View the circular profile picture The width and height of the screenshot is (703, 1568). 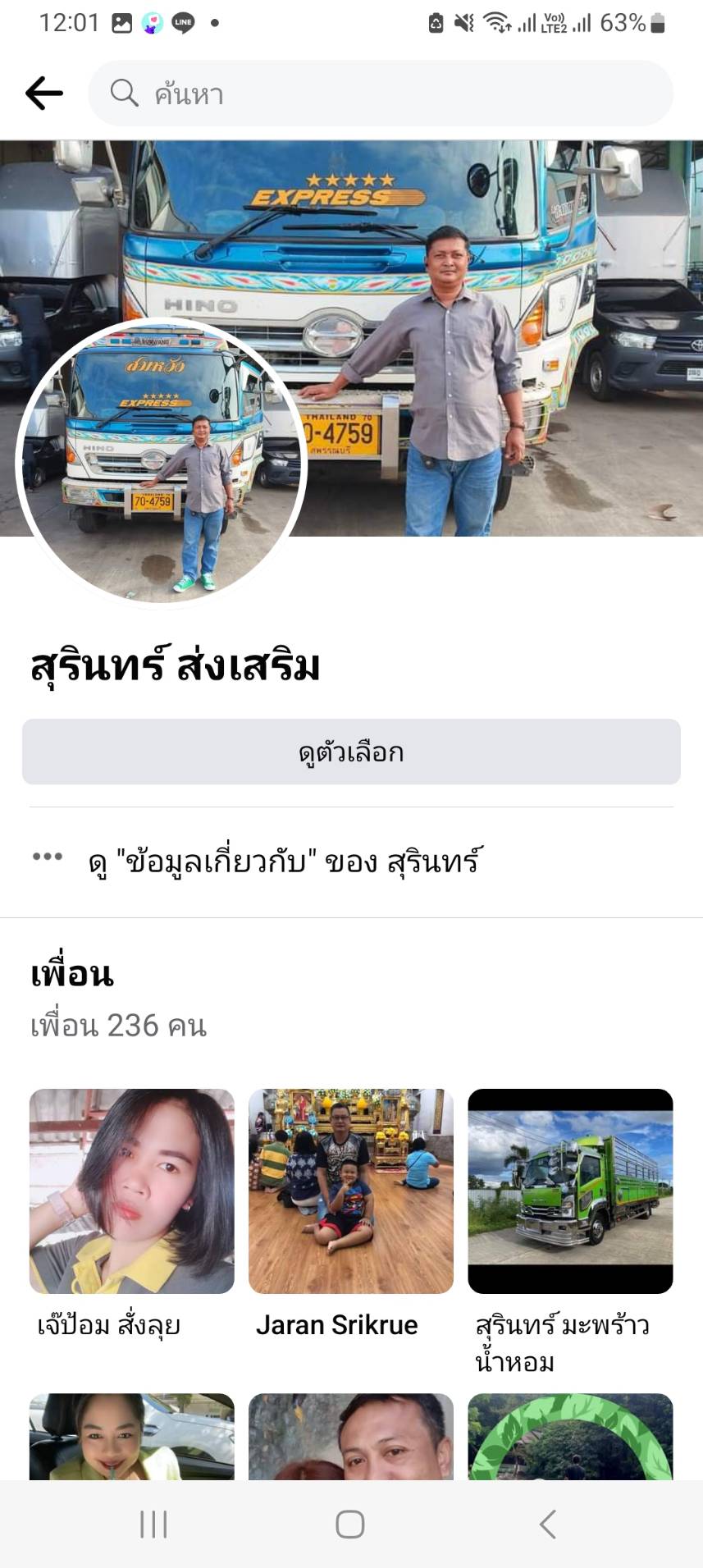click(162, 463)
